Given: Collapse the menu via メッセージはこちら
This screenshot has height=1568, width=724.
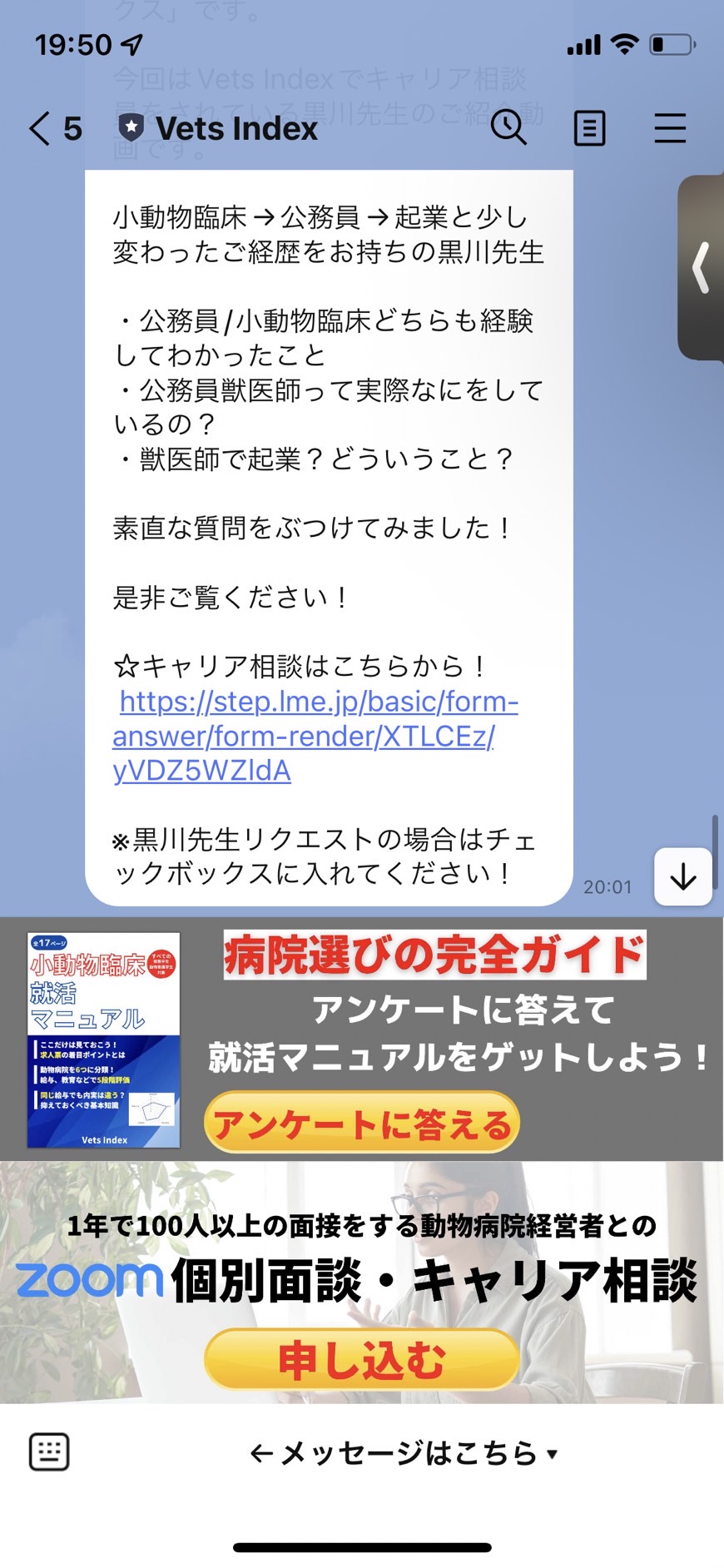Looking at the screenshot, I should (404, 1453).
